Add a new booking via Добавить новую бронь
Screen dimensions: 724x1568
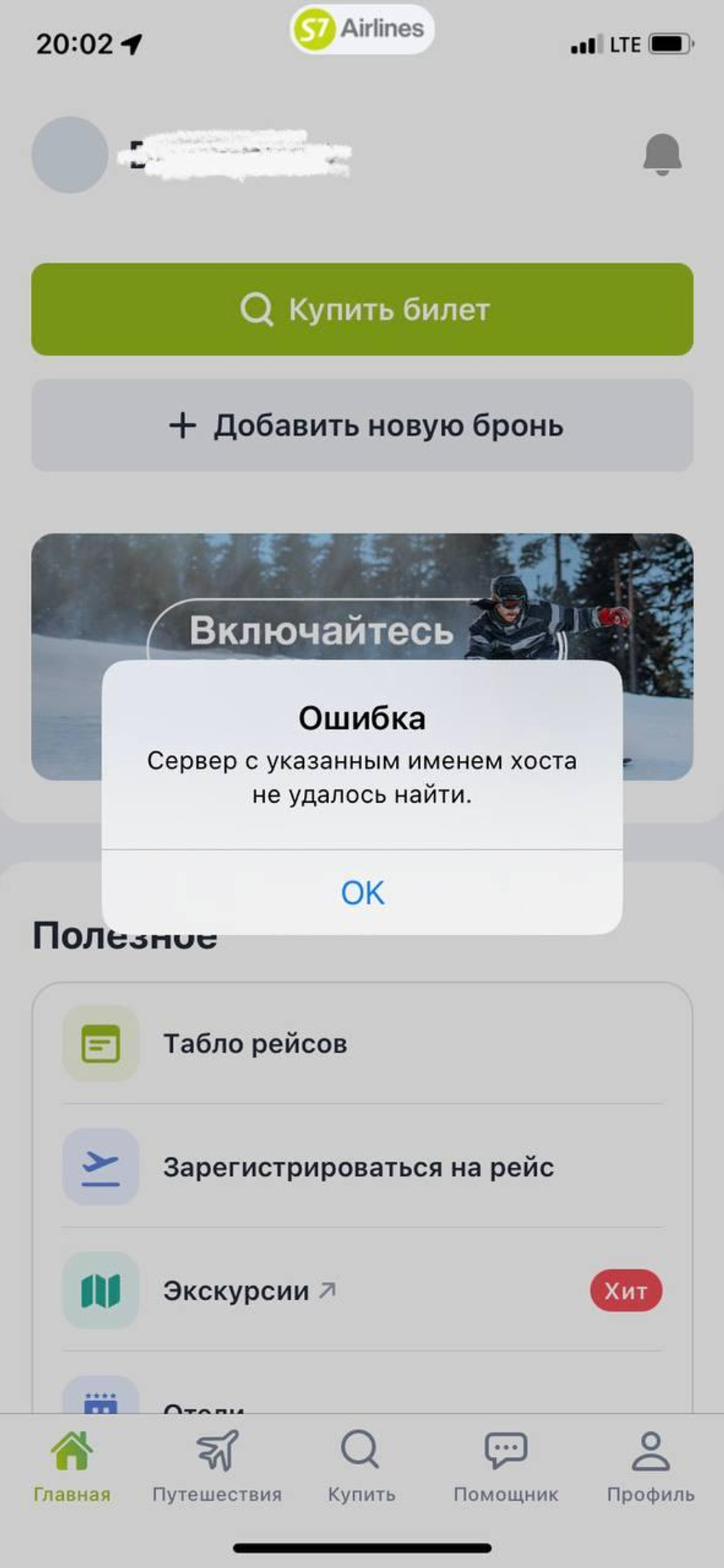click(x=362, y=425)
